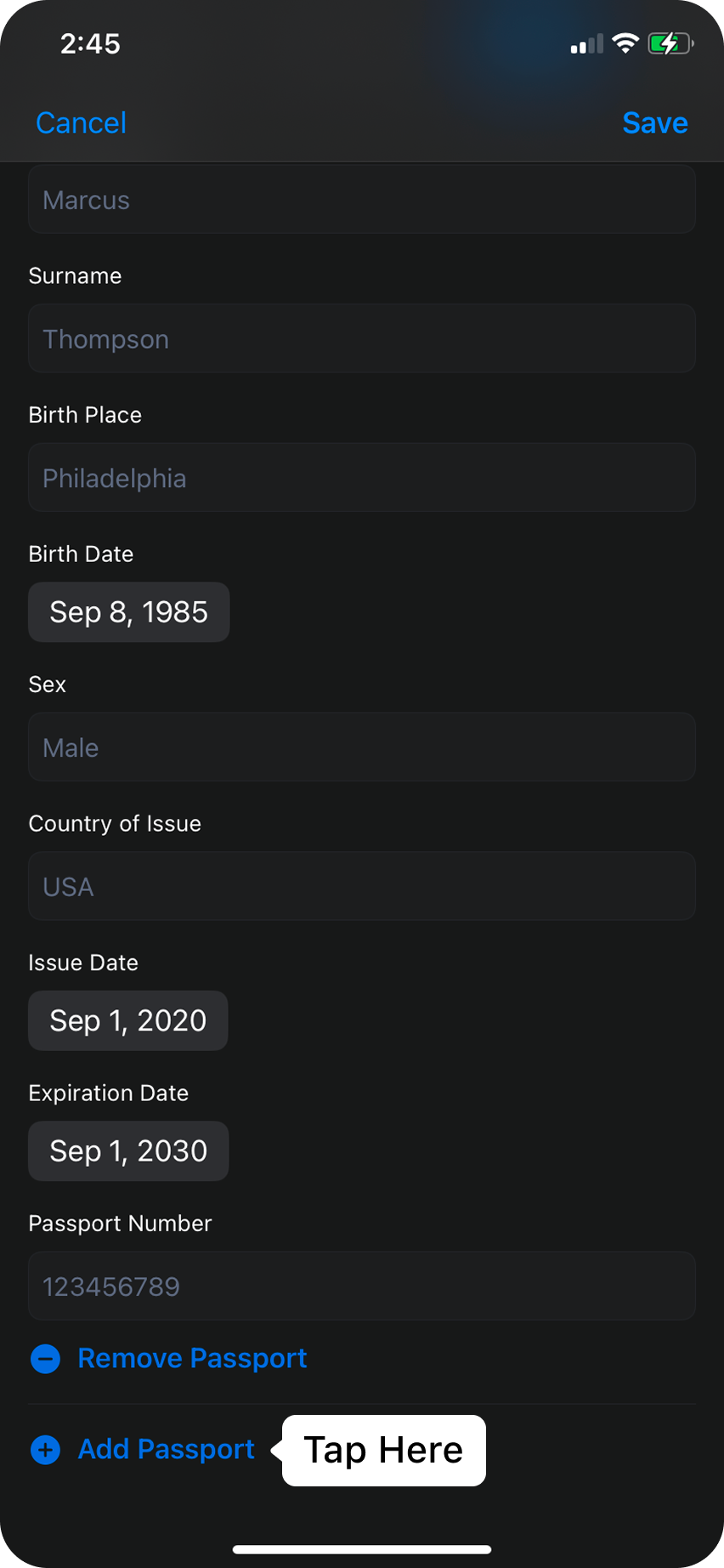
Task: Tap the Surname field showing Thompson
Action: pos(361,338)
